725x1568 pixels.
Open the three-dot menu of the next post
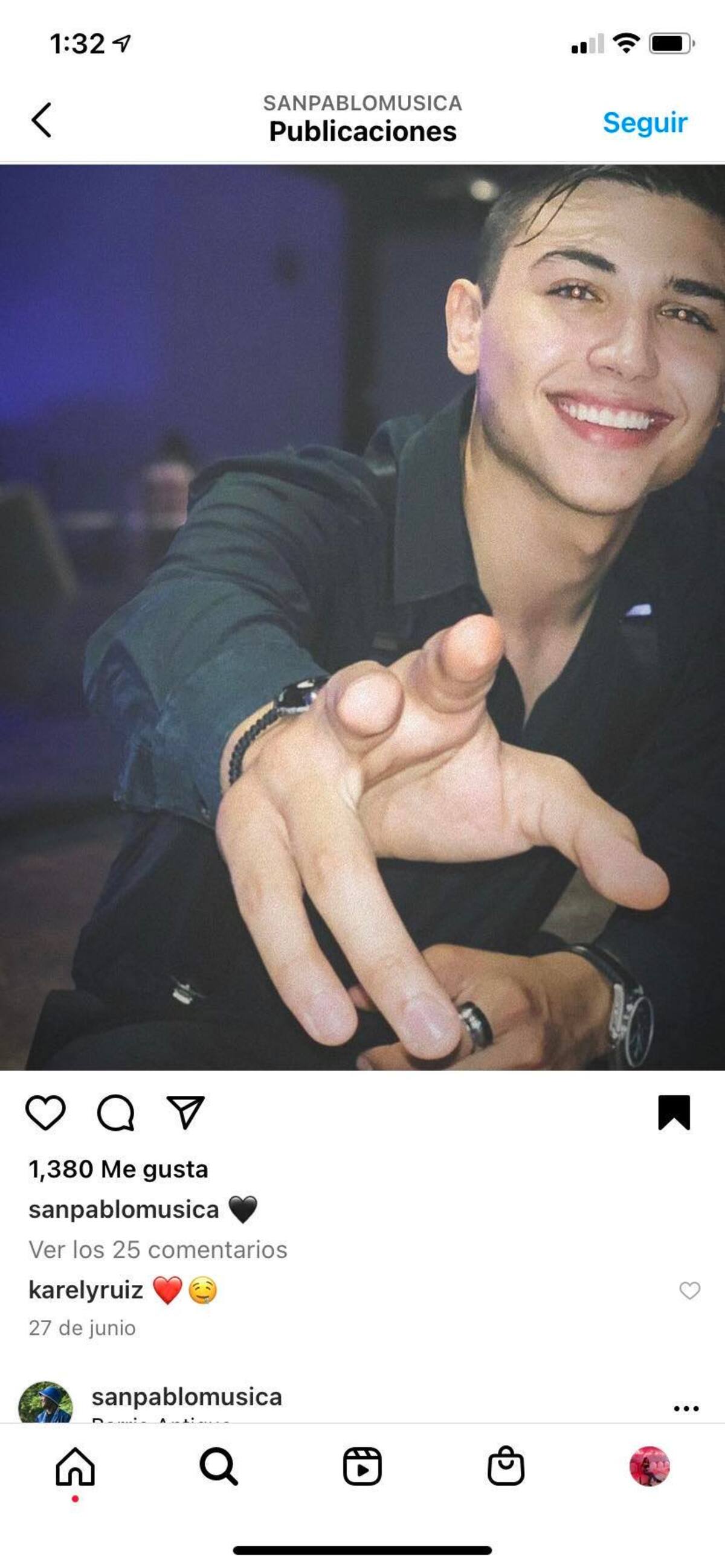(x=686, y=1408)
